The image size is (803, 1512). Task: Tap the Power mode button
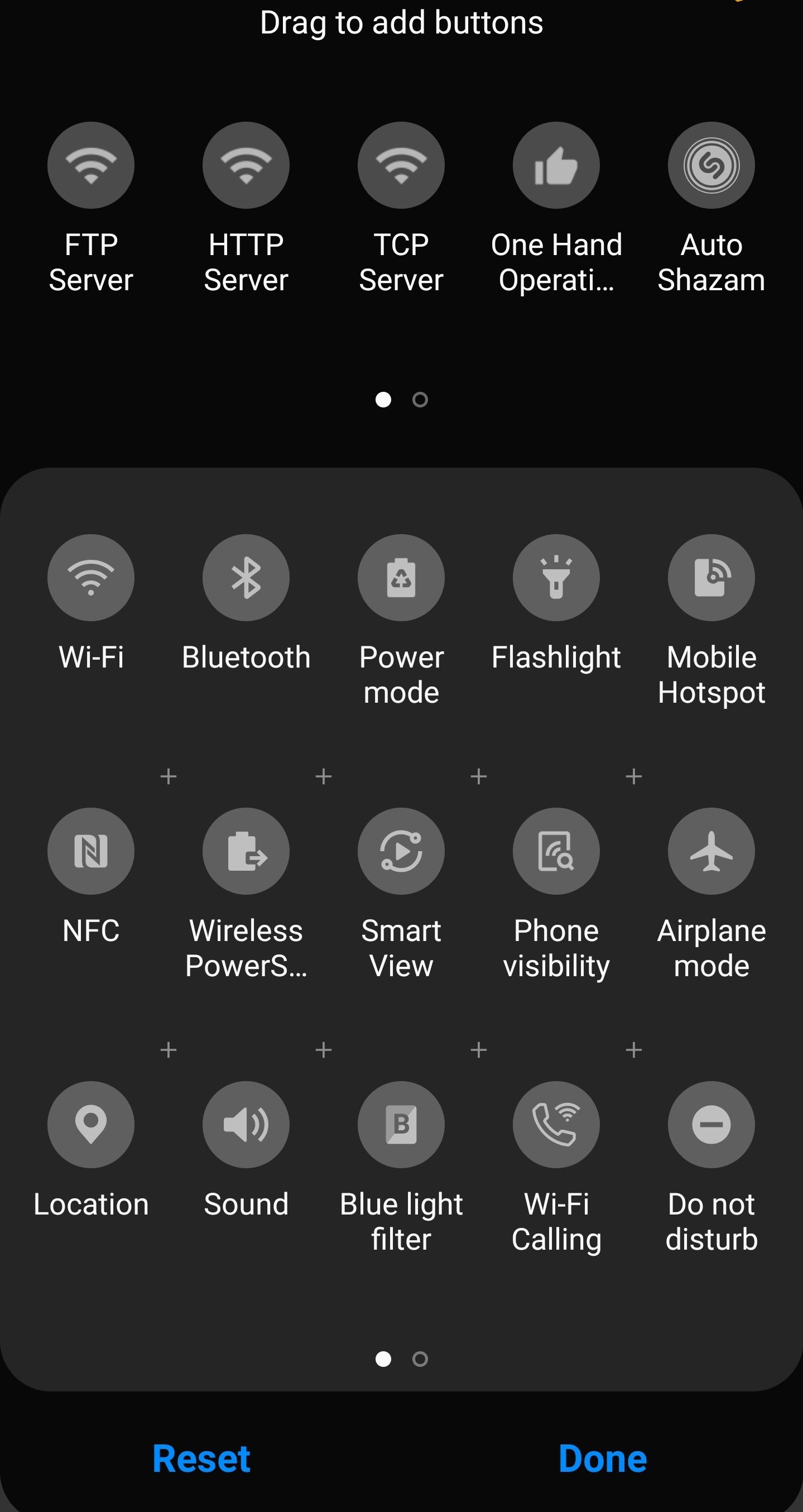tap(401, 578)
